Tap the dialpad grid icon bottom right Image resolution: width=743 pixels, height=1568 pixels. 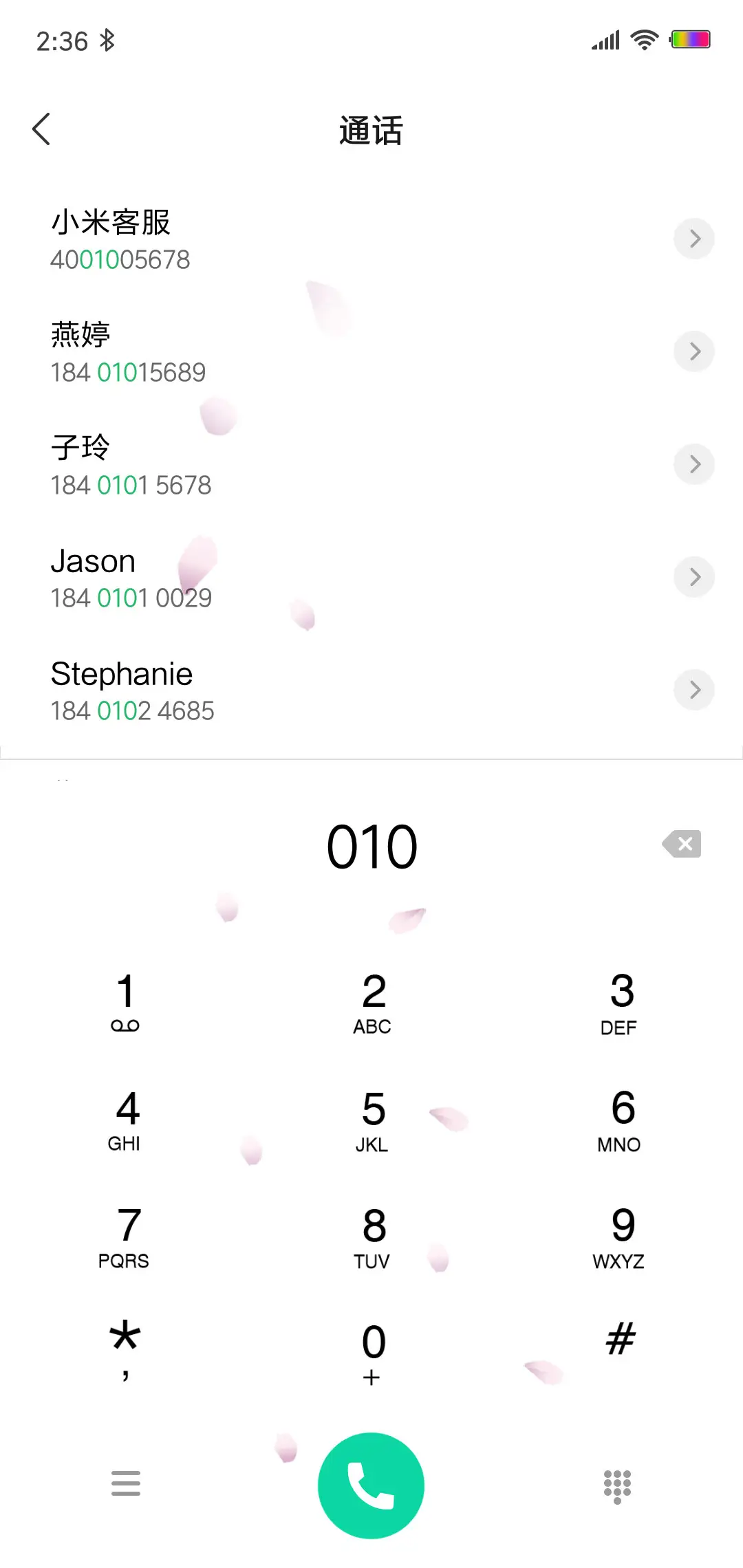[x=617, y=1484]
